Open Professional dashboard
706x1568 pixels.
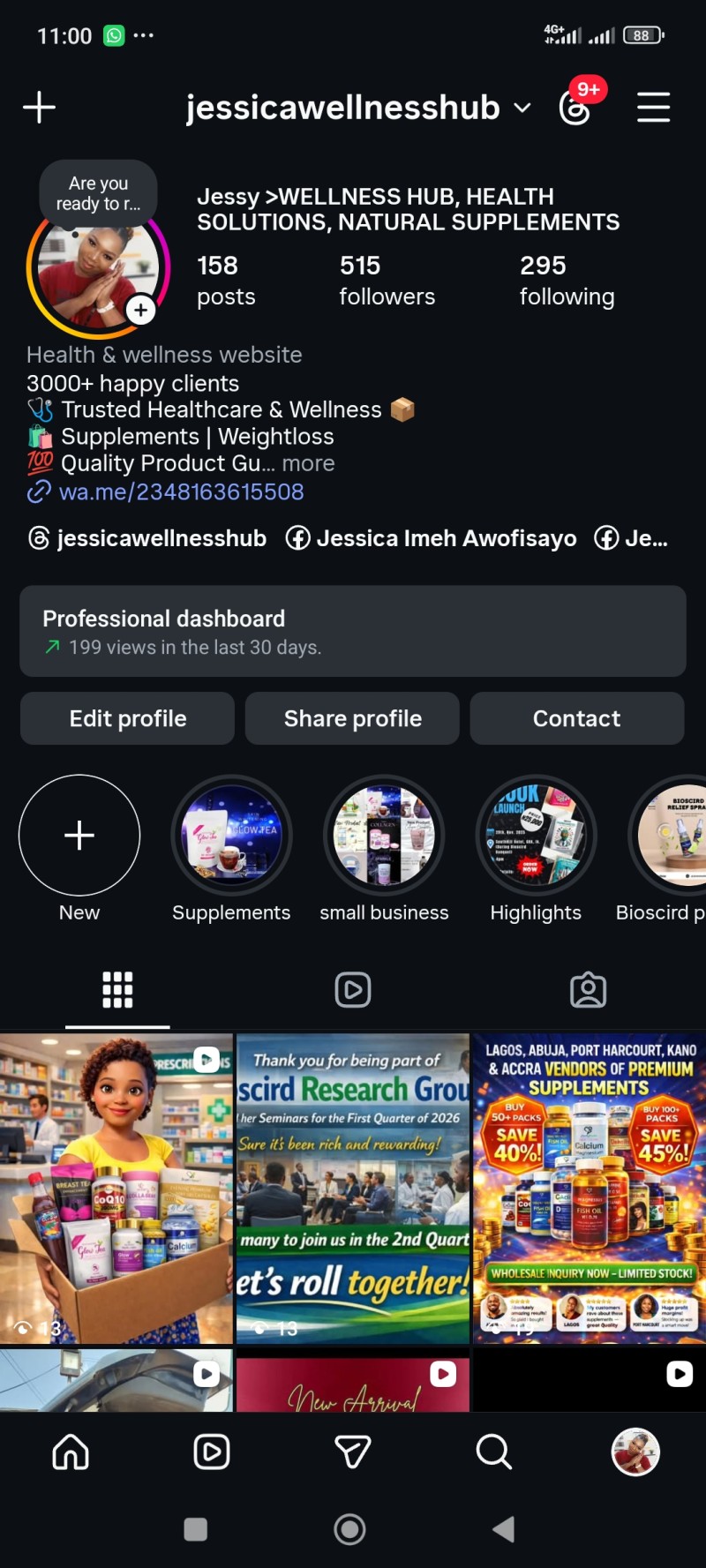coord(353,631)
